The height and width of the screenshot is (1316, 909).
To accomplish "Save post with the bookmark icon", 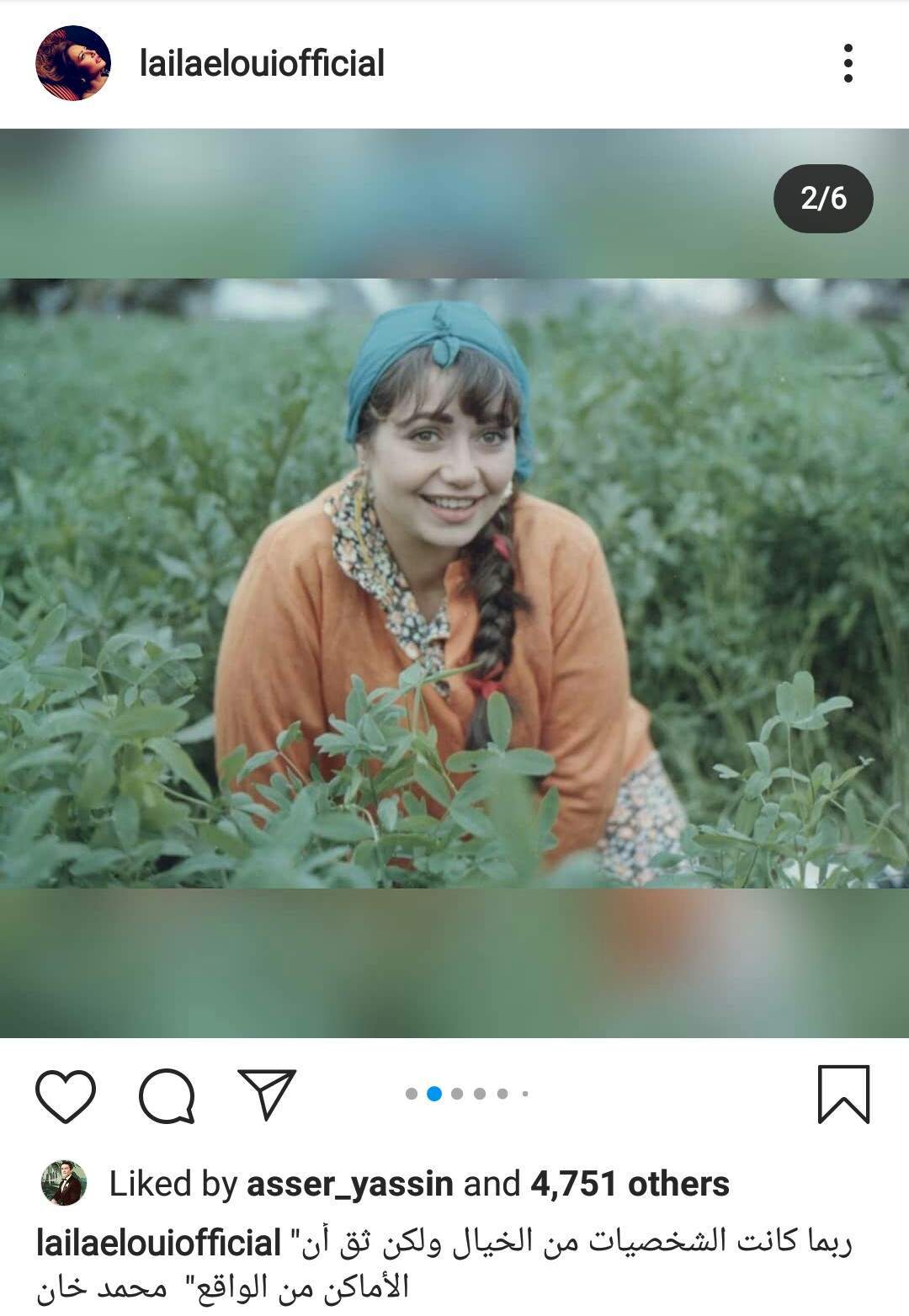I will click(843, 1094).
